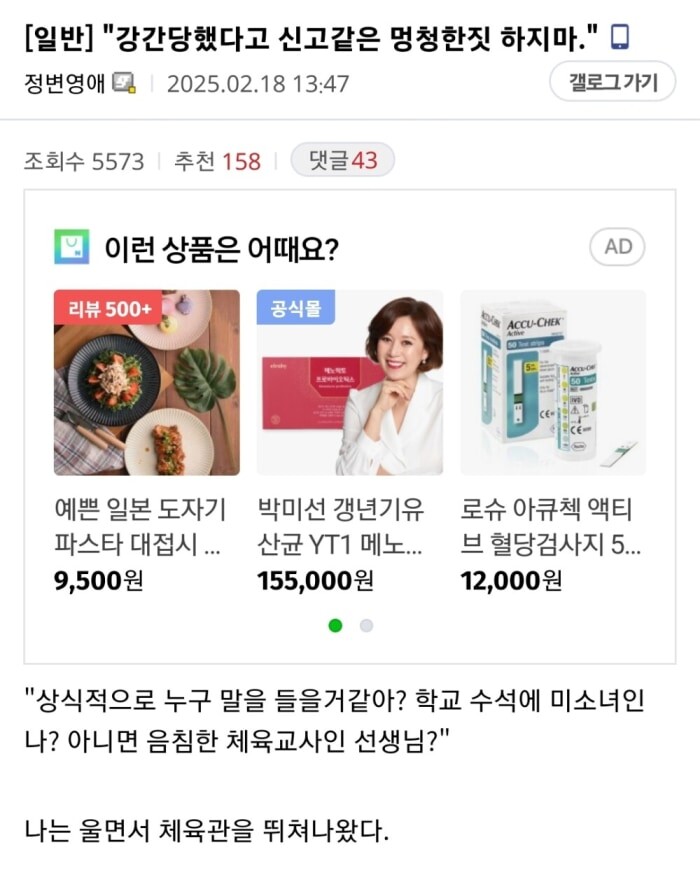Image resolution: width=700 pixels, height=889 pixels.
Task: Open author profile 정변영애
Action: click(66, 83)
